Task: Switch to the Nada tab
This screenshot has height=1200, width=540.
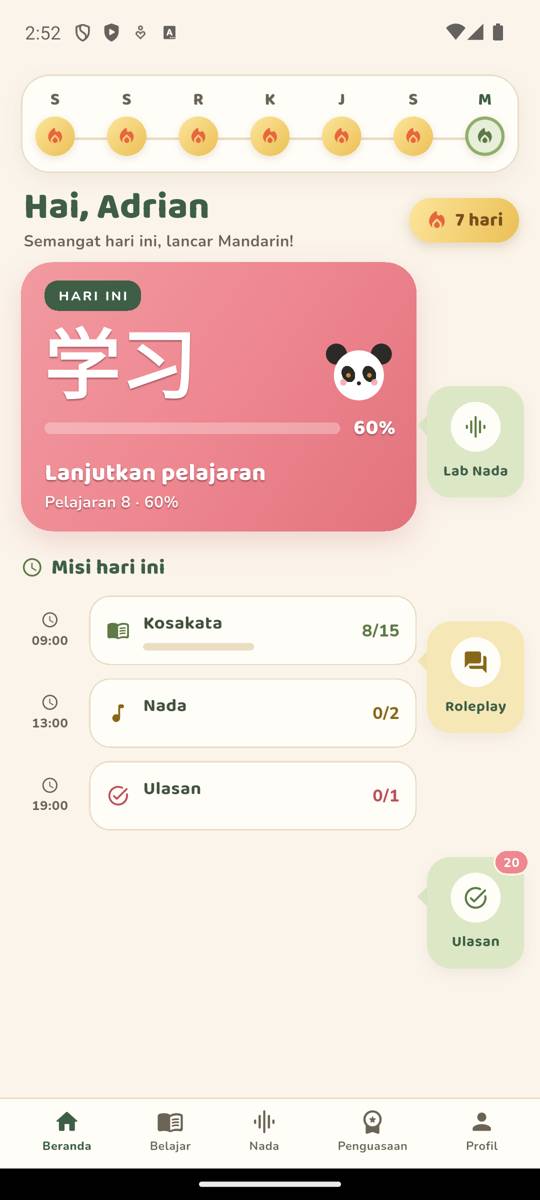Action: click(264, 1132)
